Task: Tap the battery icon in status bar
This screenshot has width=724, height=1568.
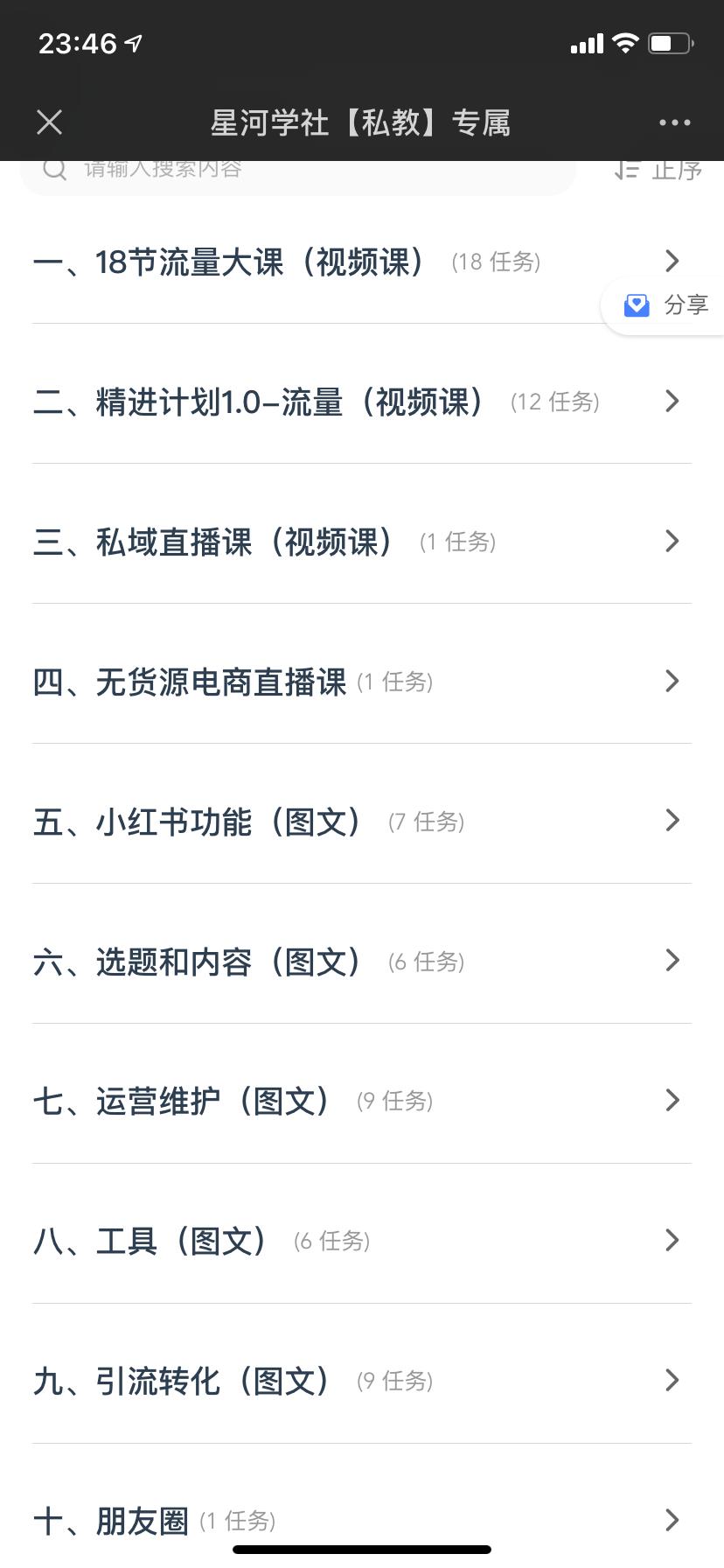Action: [x=667, y=43]
